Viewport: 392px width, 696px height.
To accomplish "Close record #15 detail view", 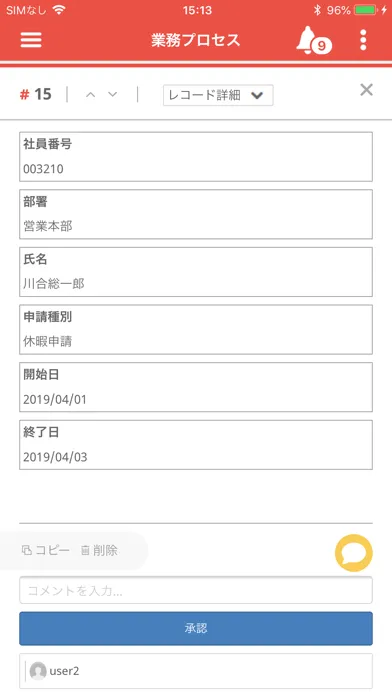I will (366, 90).
